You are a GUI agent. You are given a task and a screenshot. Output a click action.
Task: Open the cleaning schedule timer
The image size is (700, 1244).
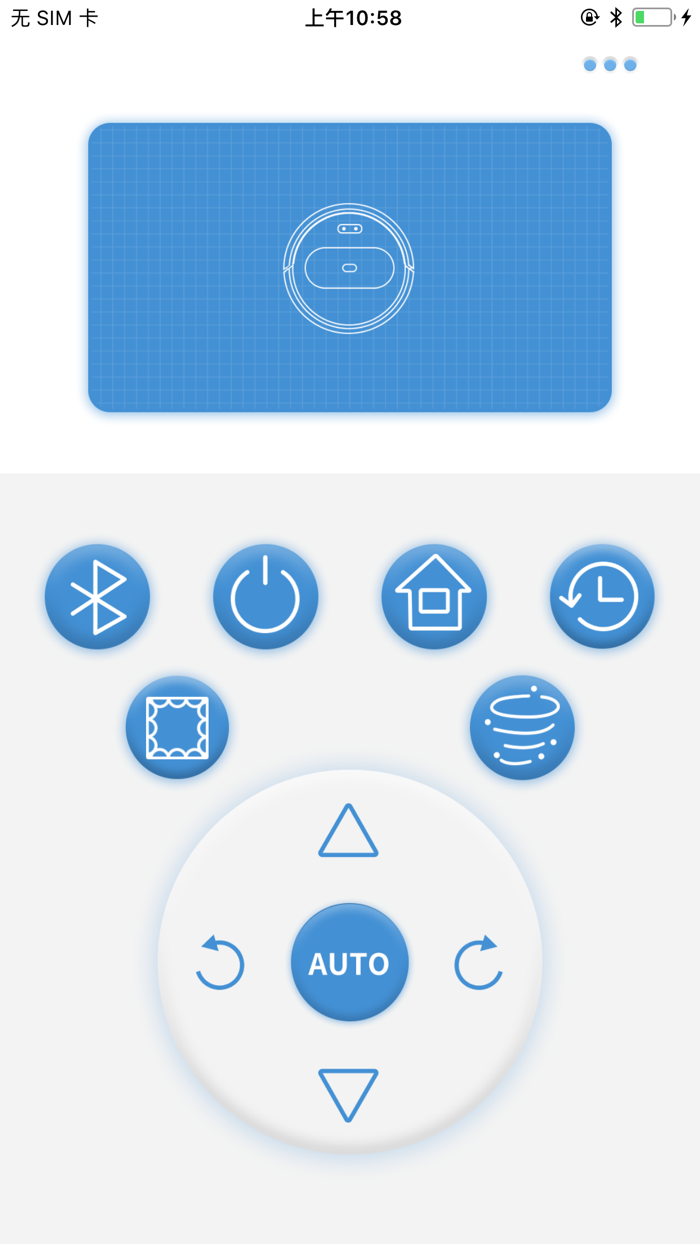click(602, 597)
